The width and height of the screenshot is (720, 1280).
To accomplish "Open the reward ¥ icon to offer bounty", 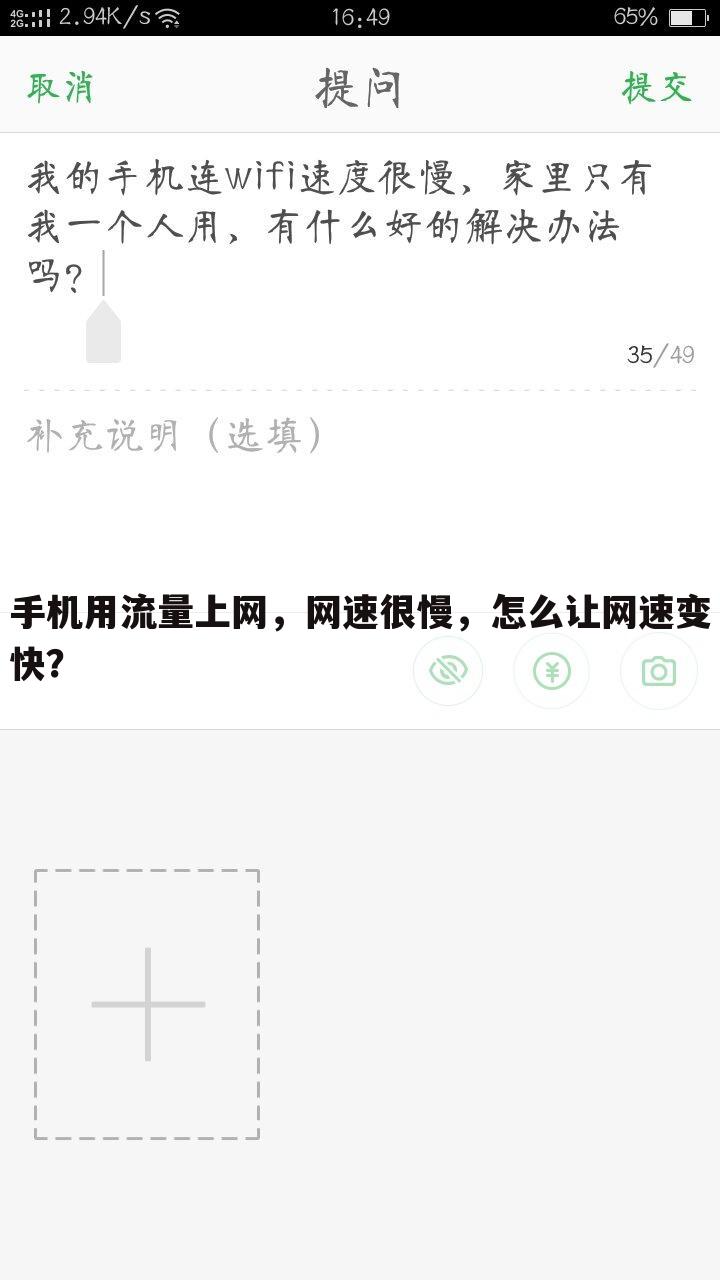I will [551, 671].
